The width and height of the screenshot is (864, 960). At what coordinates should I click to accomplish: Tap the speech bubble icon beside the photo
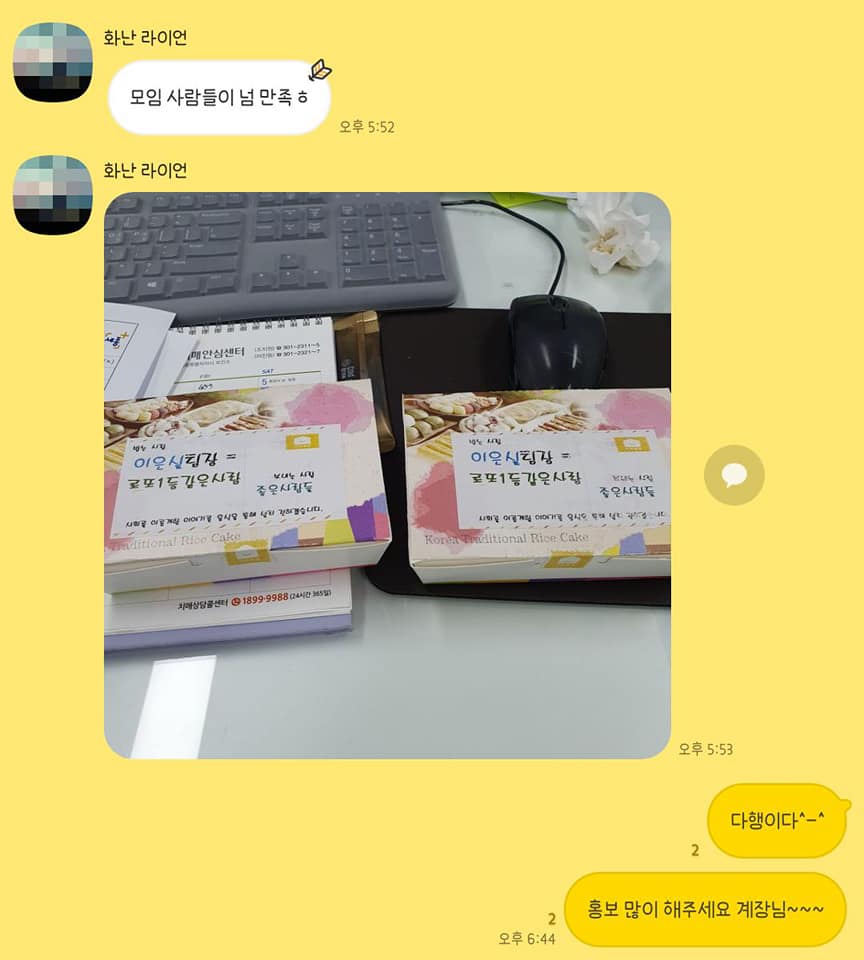pos(734,474)
